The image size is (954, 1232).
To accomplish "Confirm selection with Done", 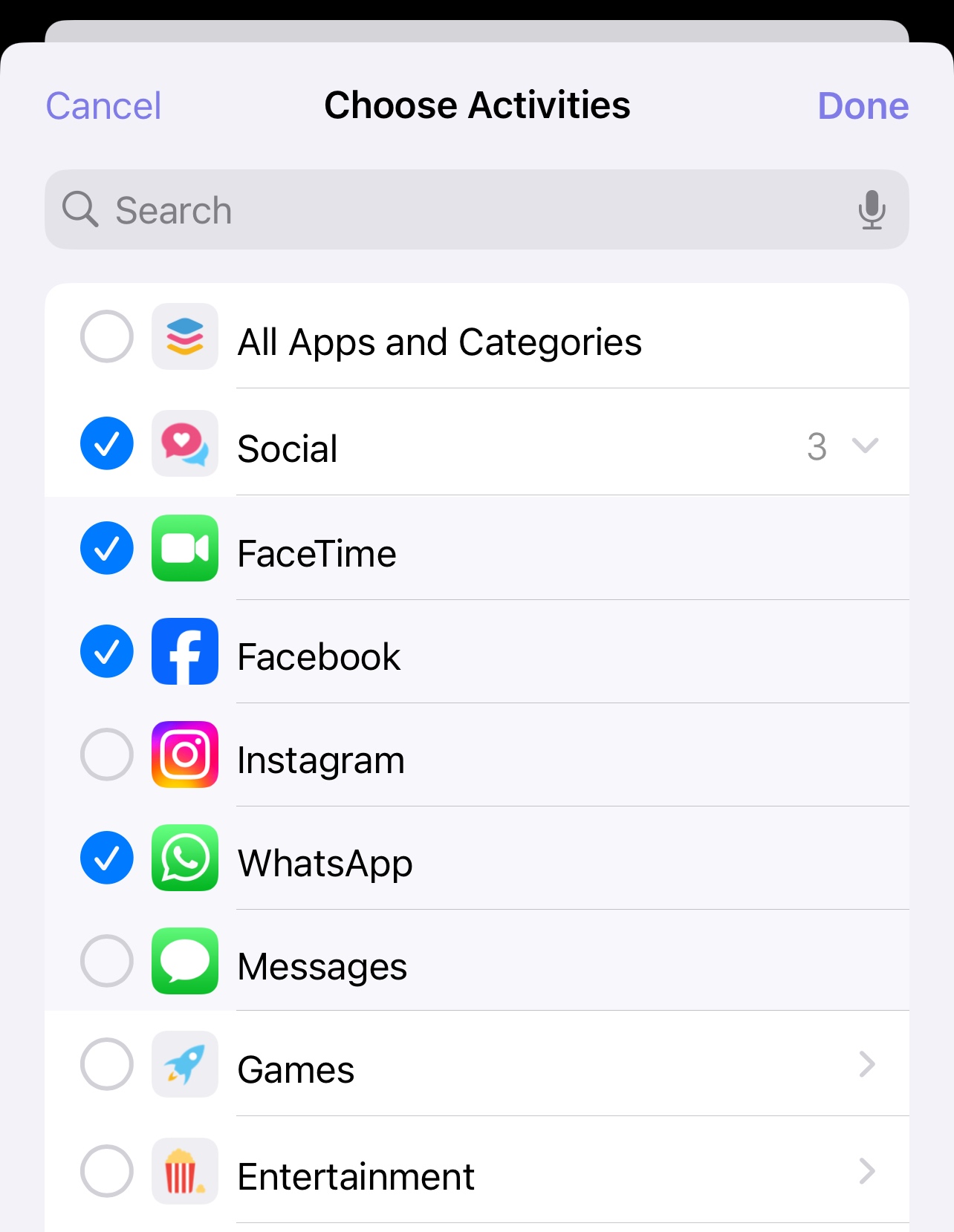I will (862, 105).
